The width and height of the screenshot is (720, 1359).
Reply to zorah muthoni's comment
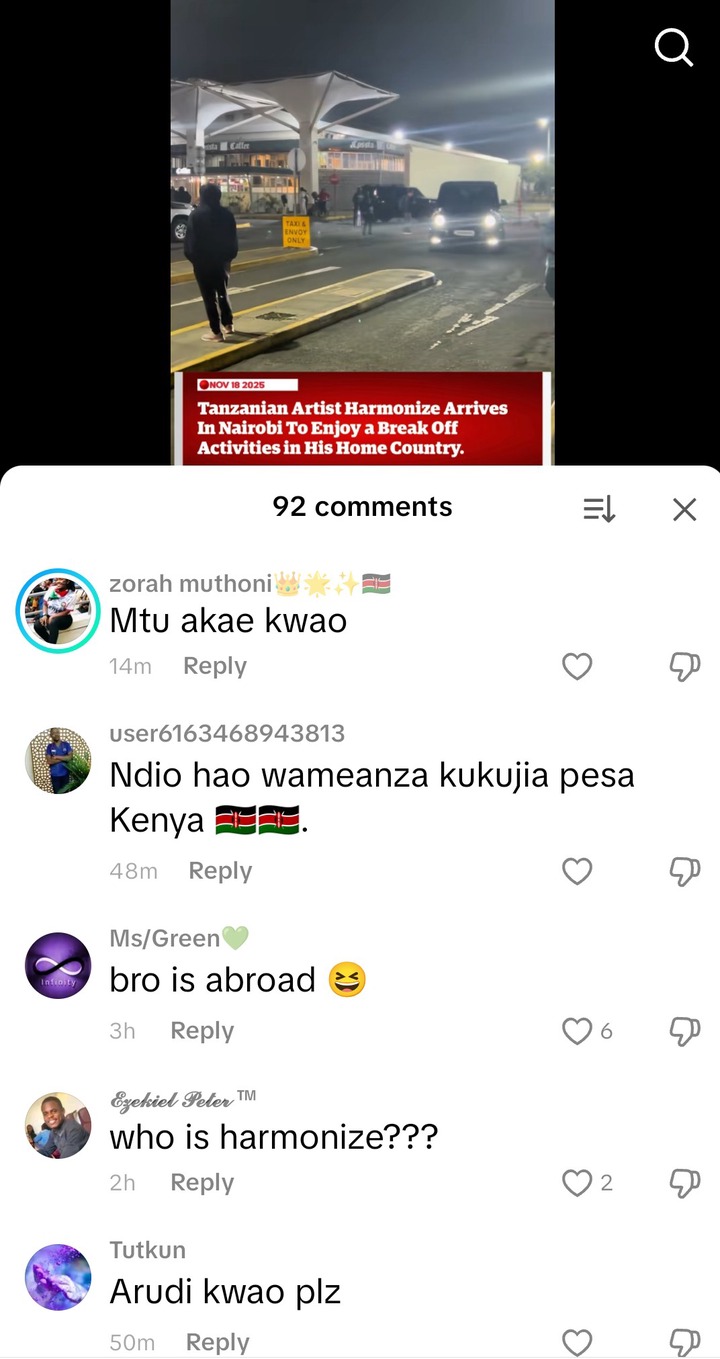click(x=214, y=666)
